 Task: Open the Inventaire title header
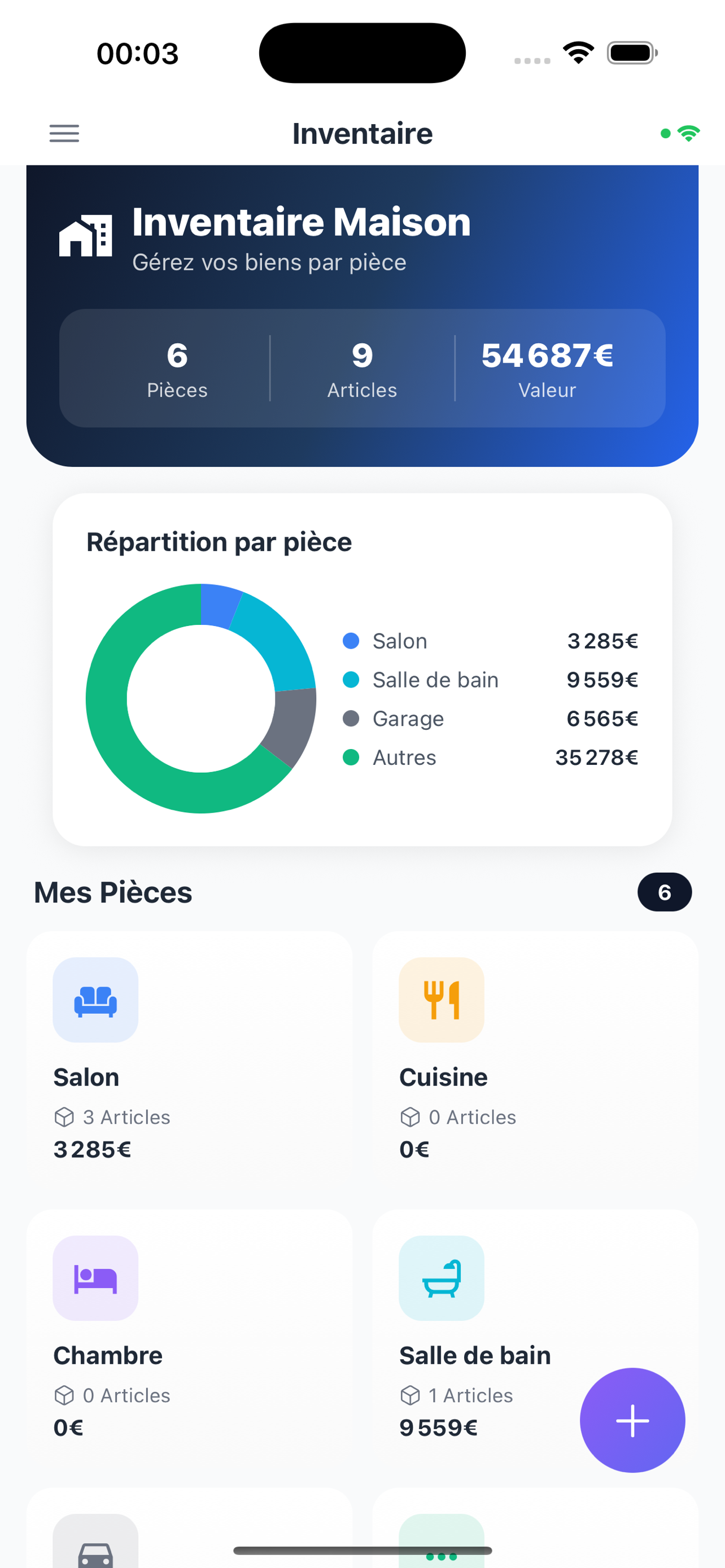tap(362, 133)
